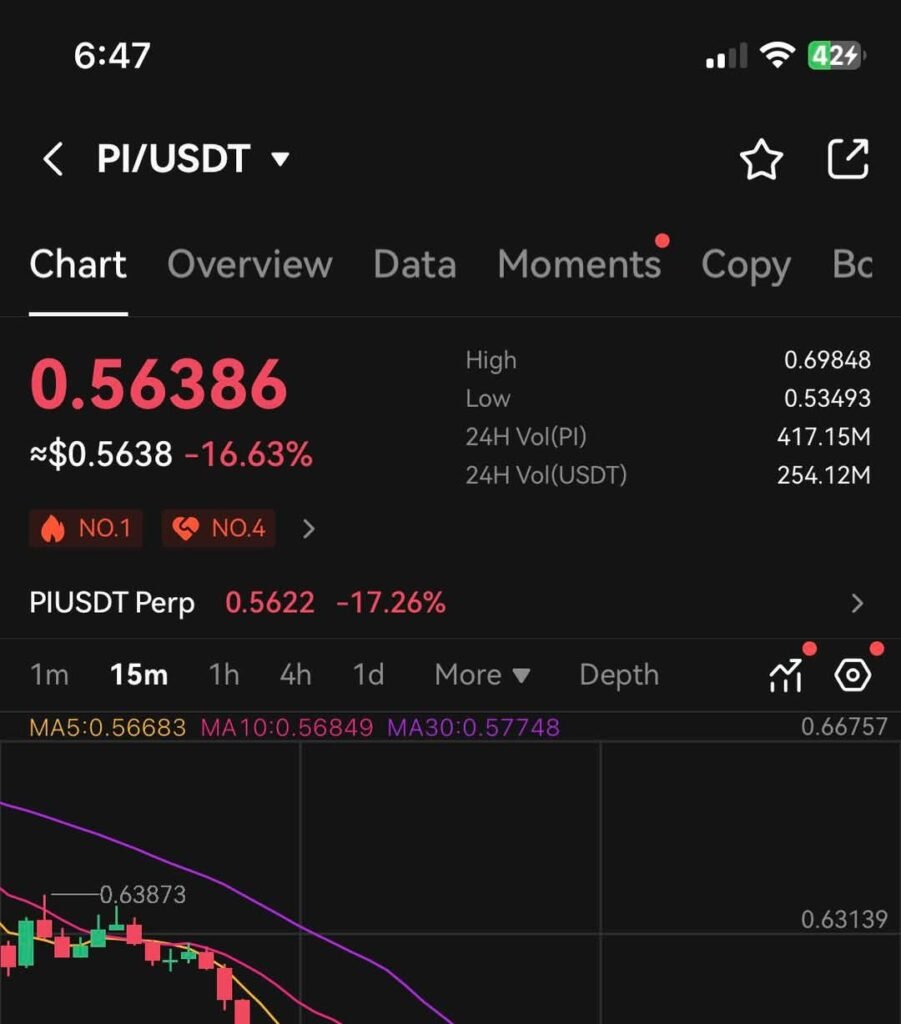Select the 1d chart interval
Image resolution: width=901 pixels, height=1024 pixels.
[368, 675]
